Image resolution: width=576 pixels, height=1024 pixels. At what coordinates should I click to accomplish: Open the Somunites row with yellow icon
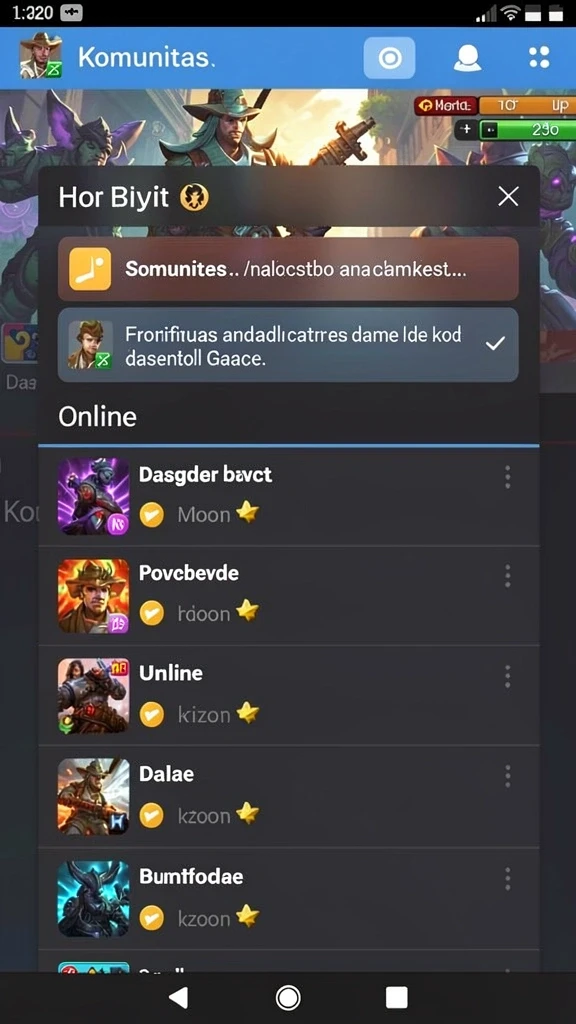pyautogui.click(x=288, y=269)
